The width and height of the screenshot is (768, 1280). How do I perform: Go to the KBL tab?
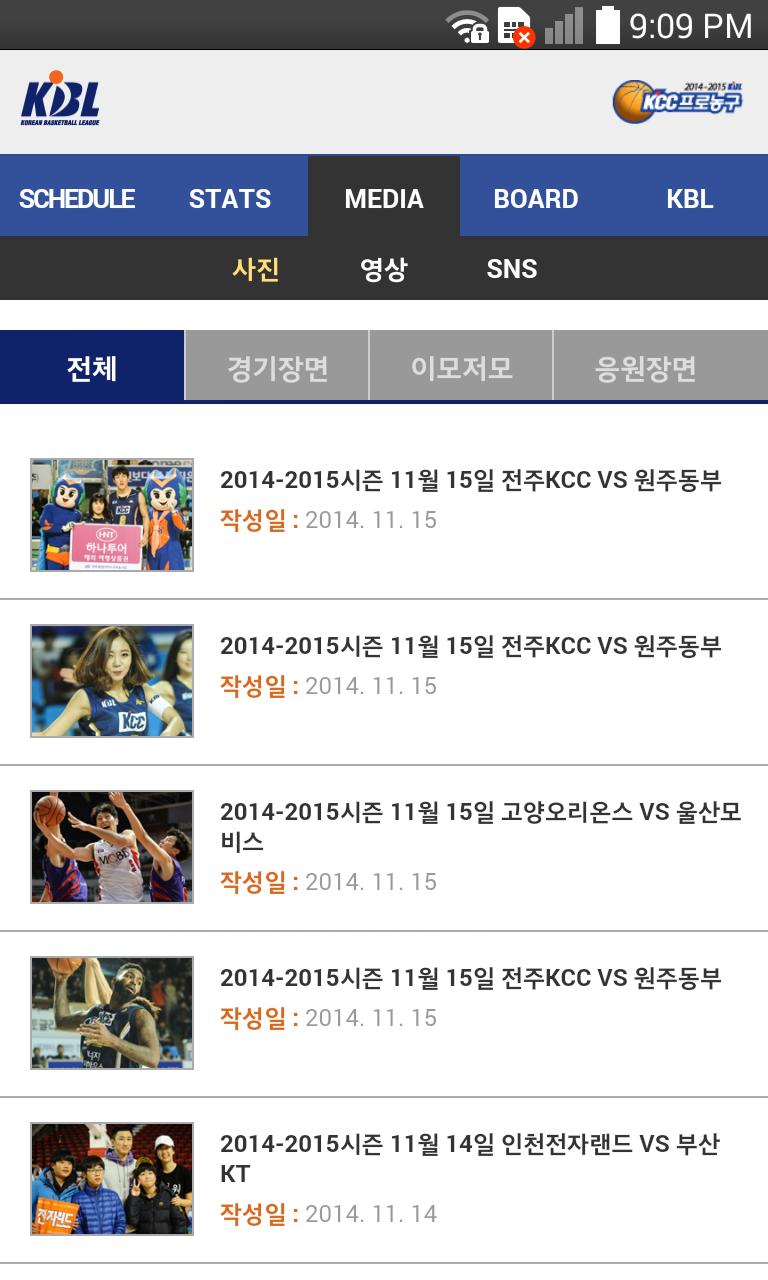(690, 198)
